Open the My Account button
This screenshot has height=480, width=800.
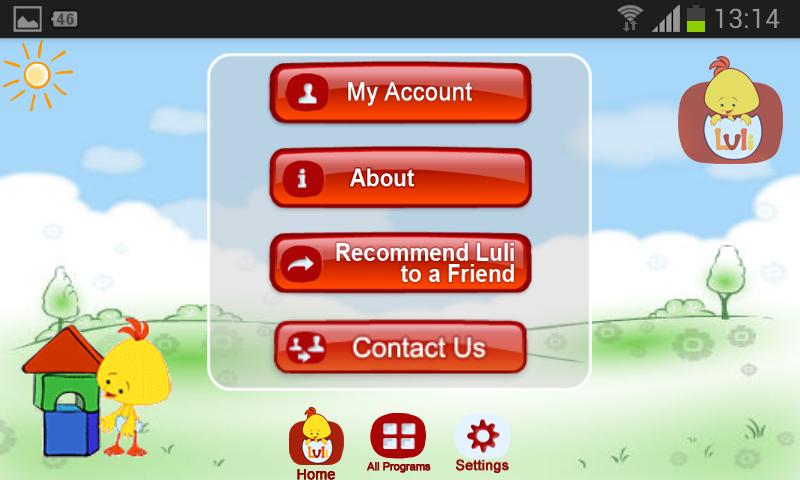coord(401,93)
